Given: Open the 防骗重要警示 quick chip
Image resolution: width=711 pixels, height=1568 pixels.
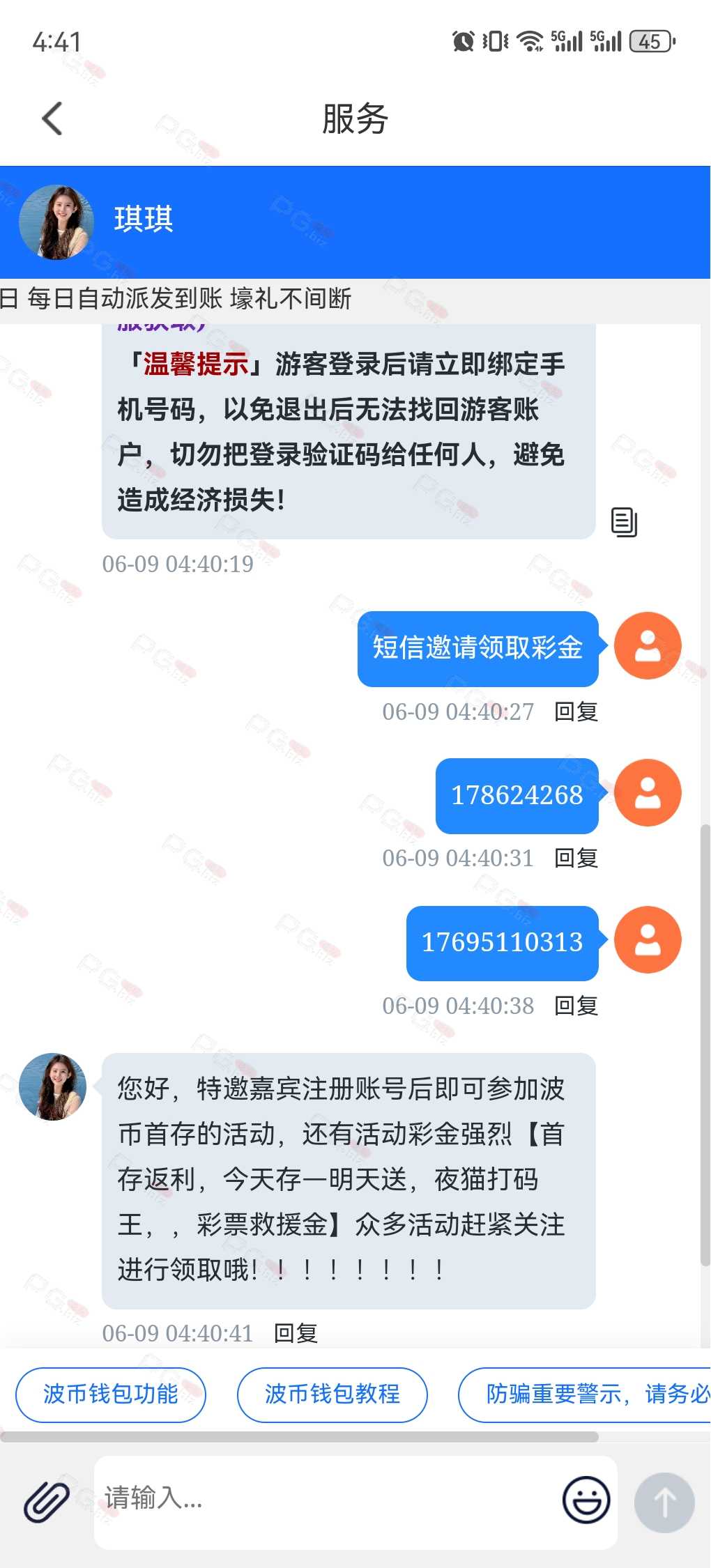Looking at the screenshot, I should click(x=584, y=1394).
